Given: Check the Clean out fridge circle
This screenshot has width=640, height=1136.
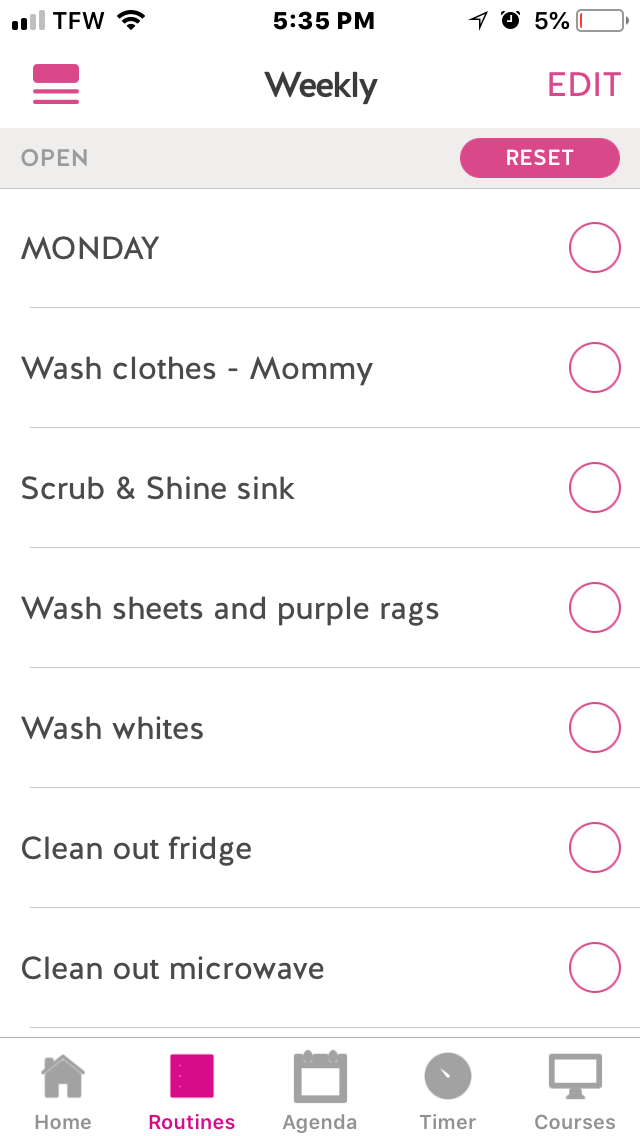Looking at the screenshot, I should coord(595,848).
